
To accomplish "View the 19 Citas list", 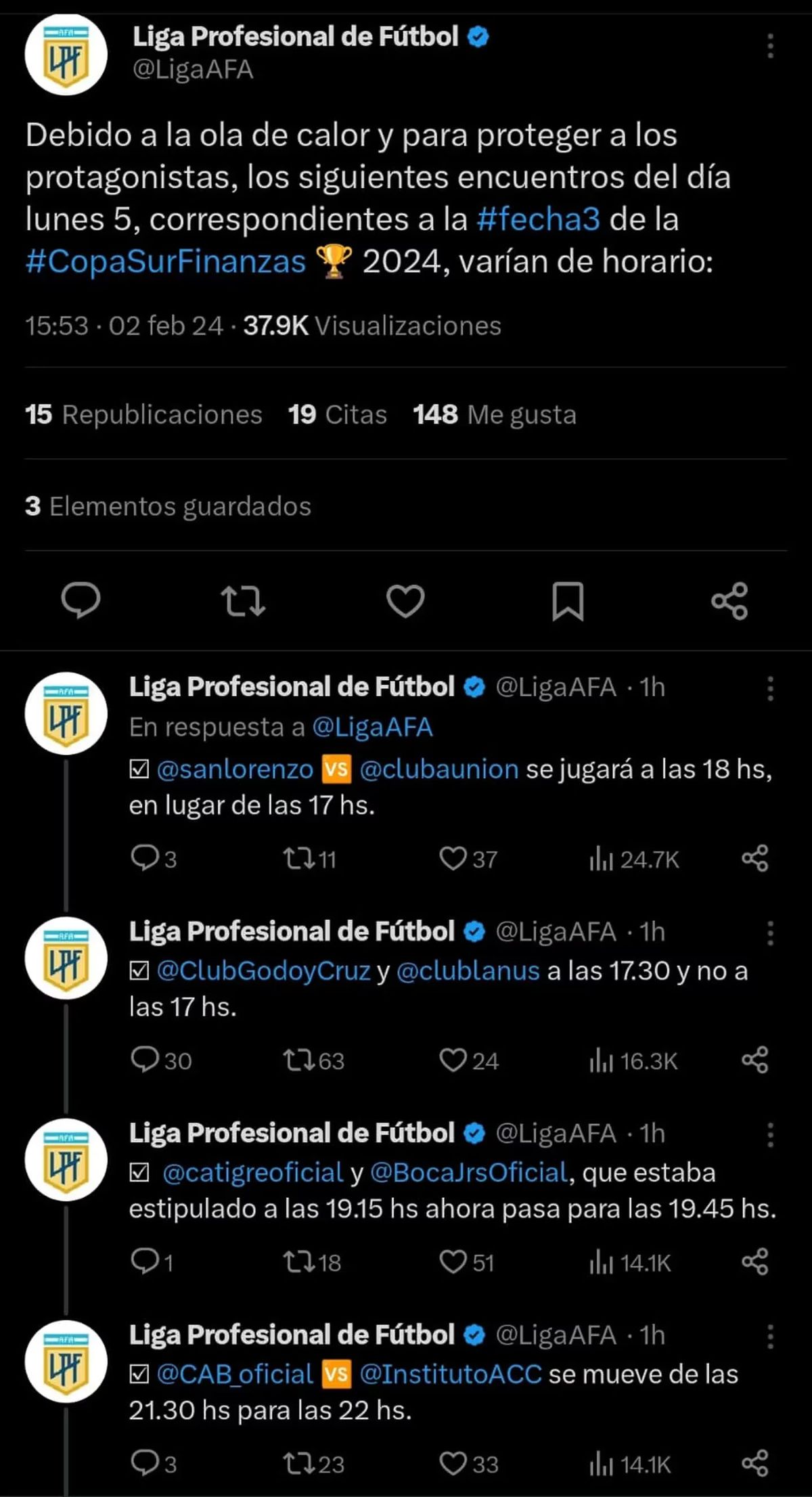I will (x=337, y=414).
